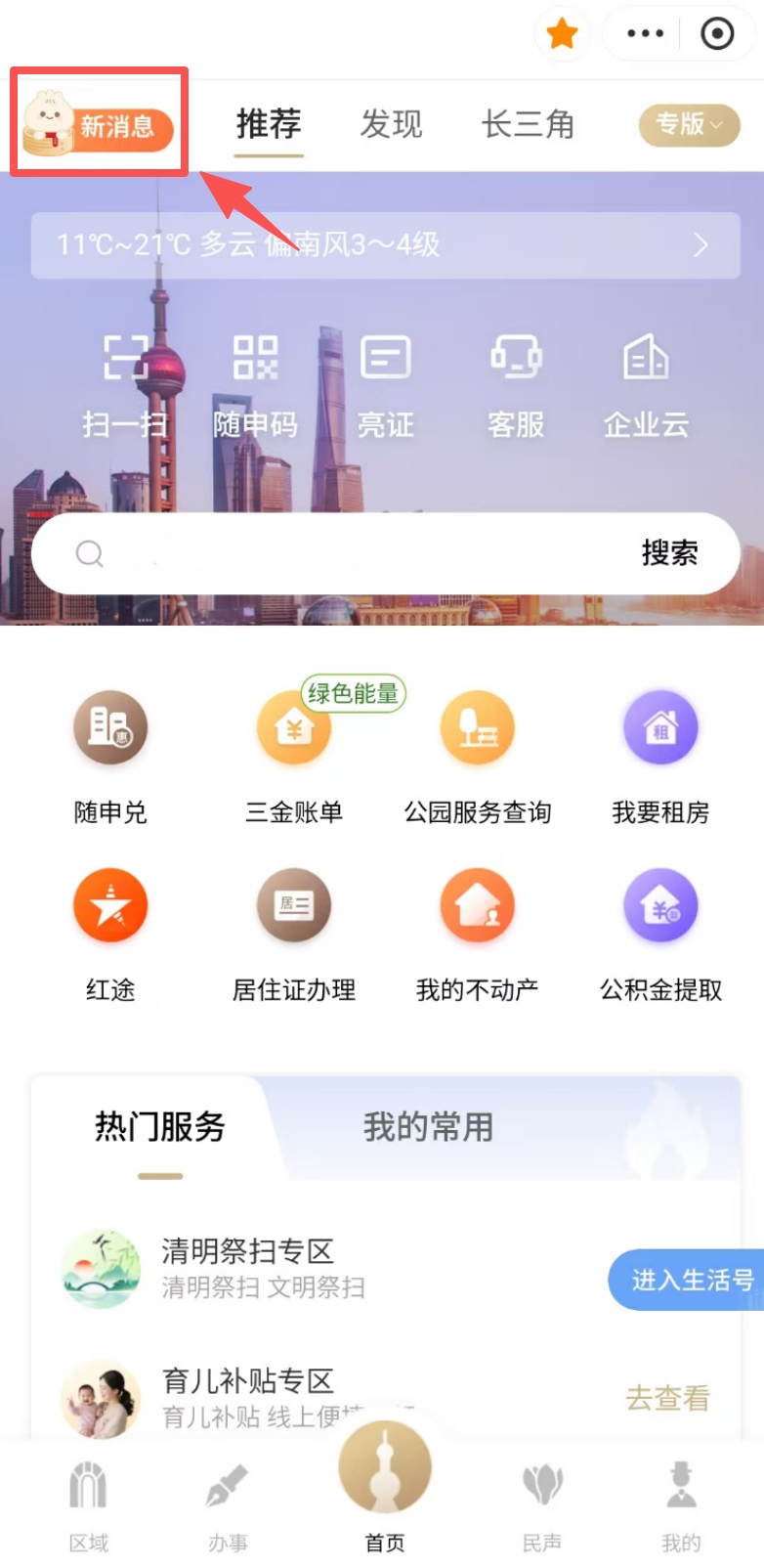Open the weather forecast banner
This screenshot has width=764, height=1568.
pyautogui.click(x=385, y=244)
